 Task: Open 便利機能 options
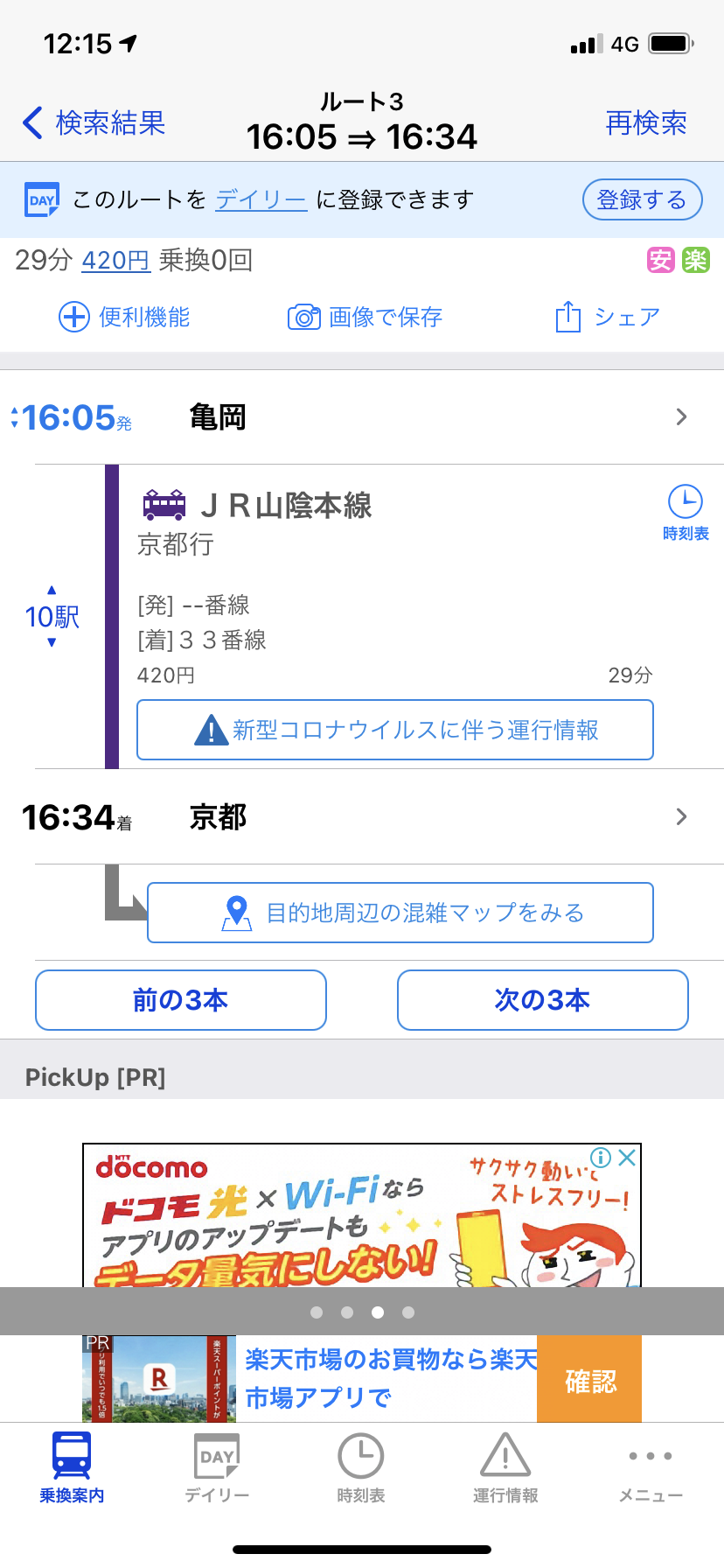click(x=124, y=317)
